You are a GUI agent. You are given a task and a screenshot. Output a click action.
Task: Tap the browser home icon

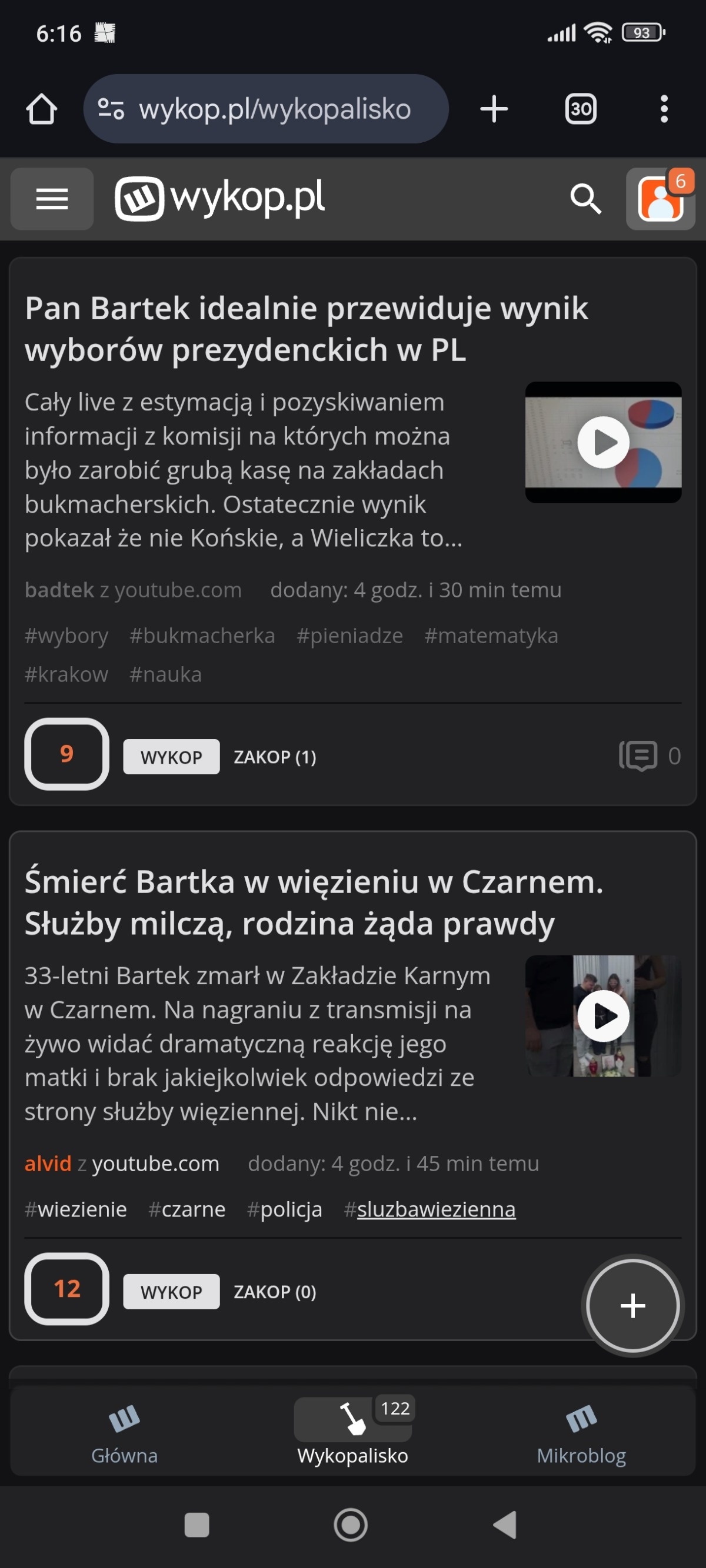click(x=41, y=108)
